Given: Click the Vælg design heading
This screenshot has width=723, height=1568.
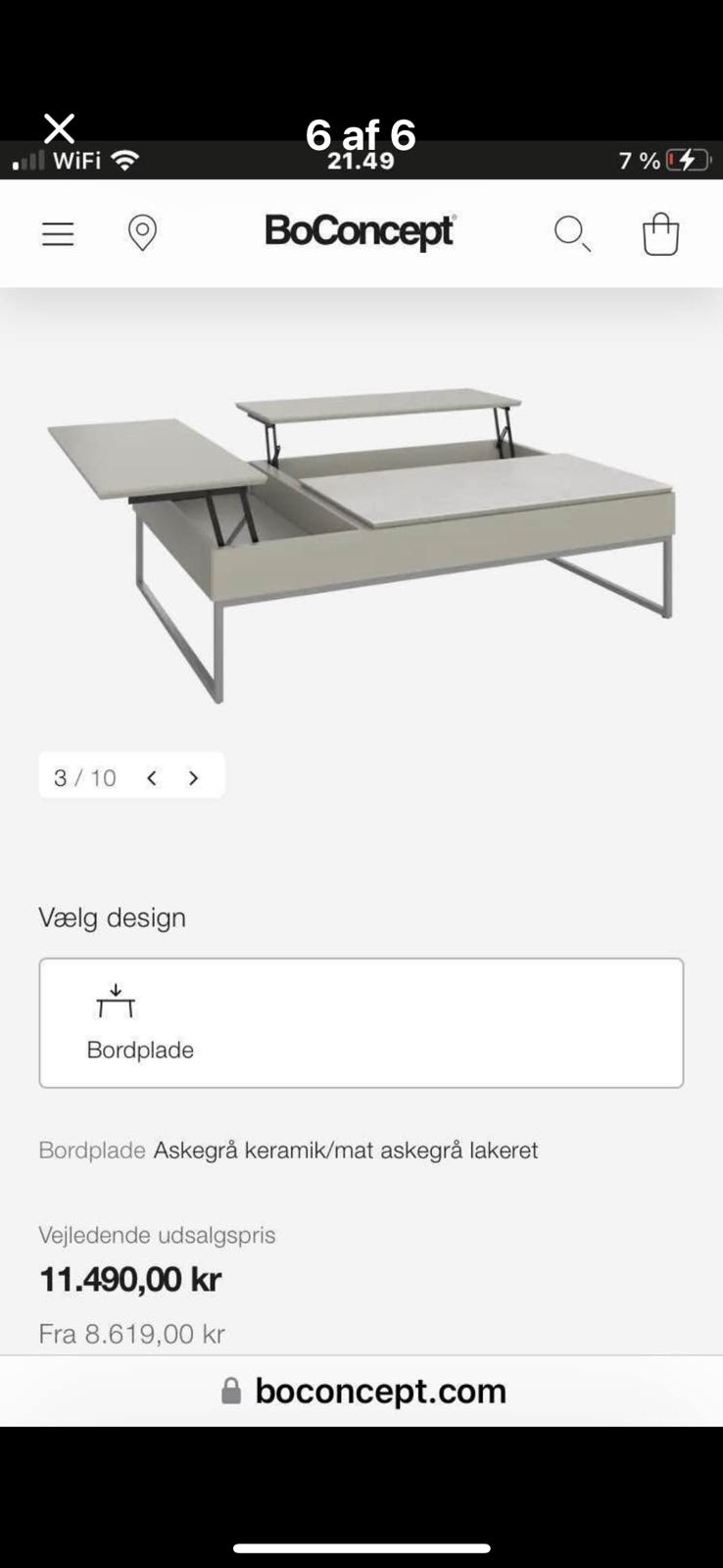Looking at the screenshot, I should [112, 917].
